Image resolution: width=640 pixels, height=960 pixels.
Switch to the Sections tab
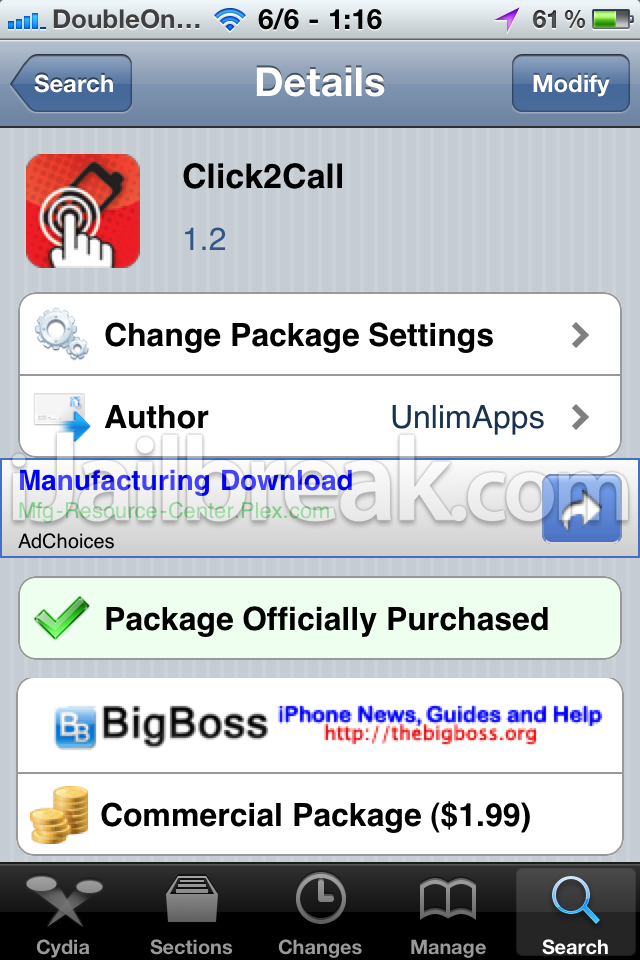click(191, 916)
